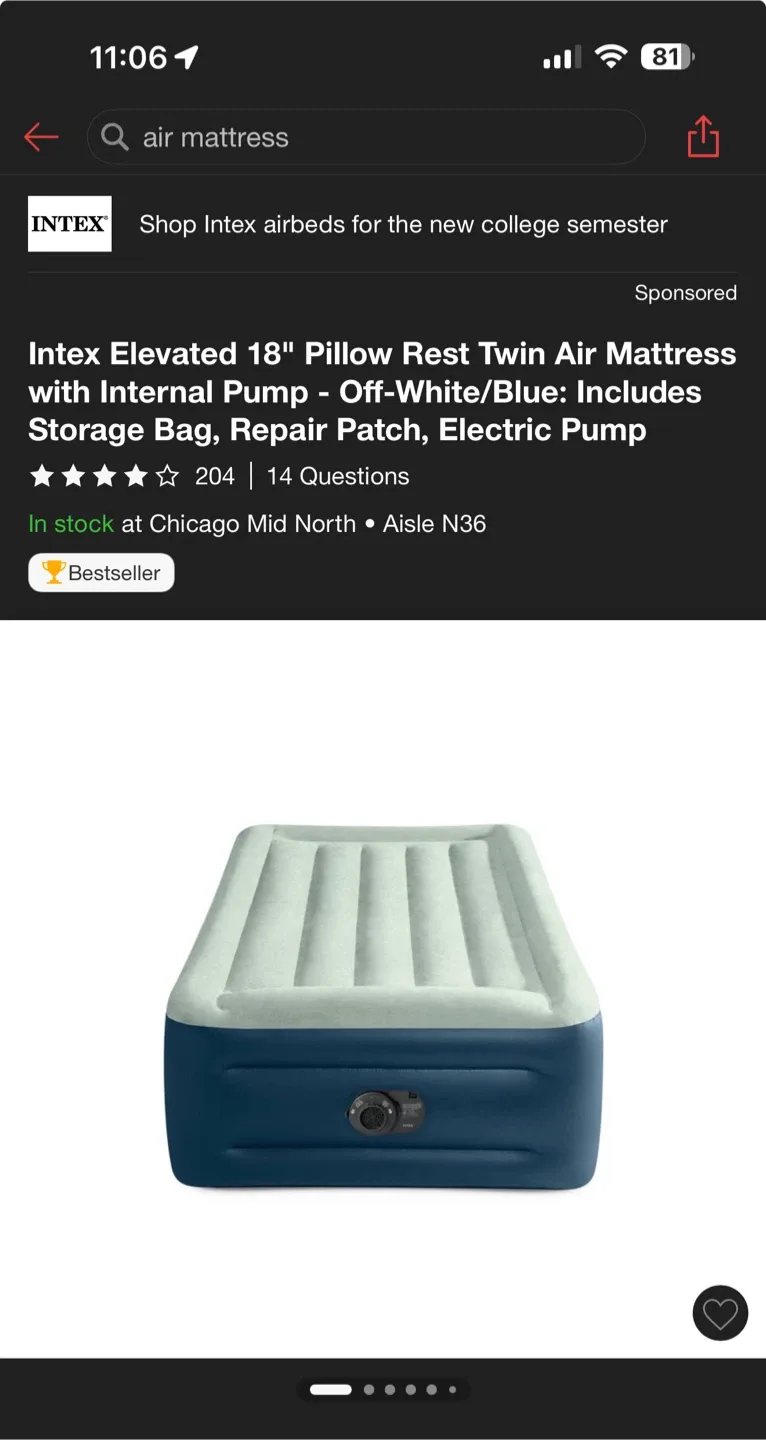Go back with the red arrow
The width and height of the screenshot is (766, 1440).
point(41,137)
